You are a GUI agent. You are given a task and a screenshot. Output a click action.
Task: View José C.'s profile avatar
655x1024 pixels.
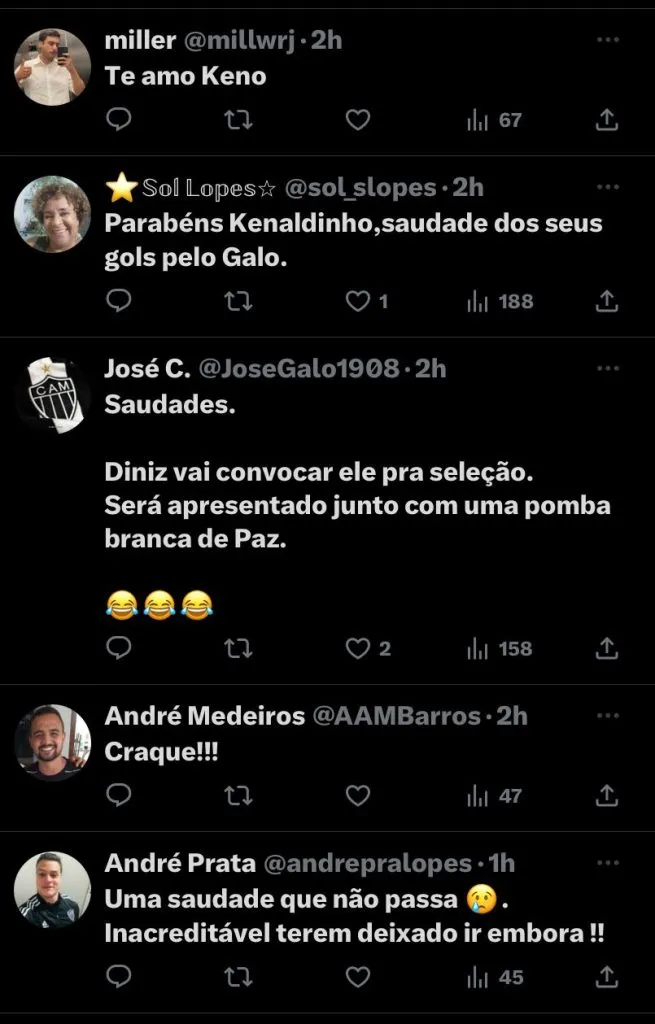click(x=52, y=395)
